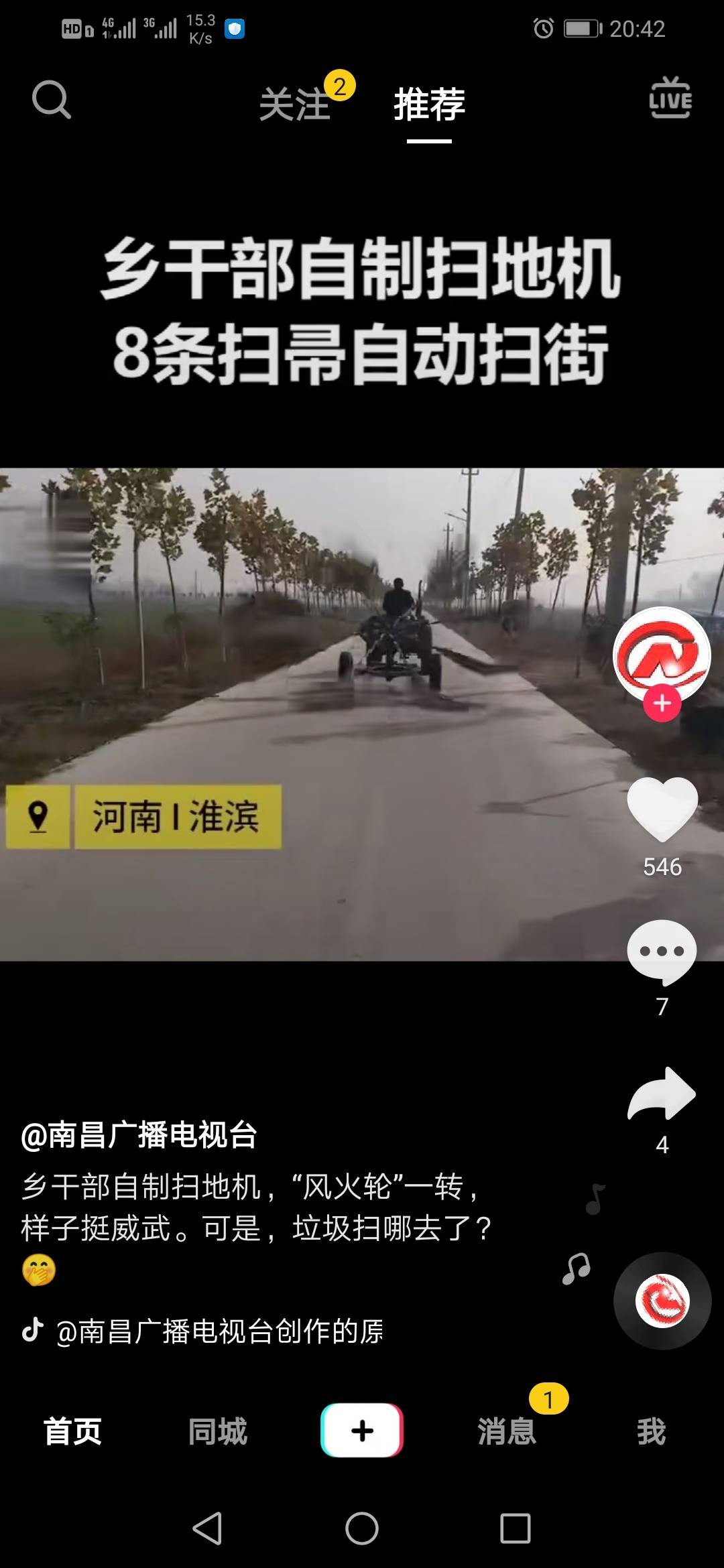The height and width of the screenshot is (1568, 724).
Task: Open recent apps with square button
Action: pyautogui.click(x=516, y=1528)
